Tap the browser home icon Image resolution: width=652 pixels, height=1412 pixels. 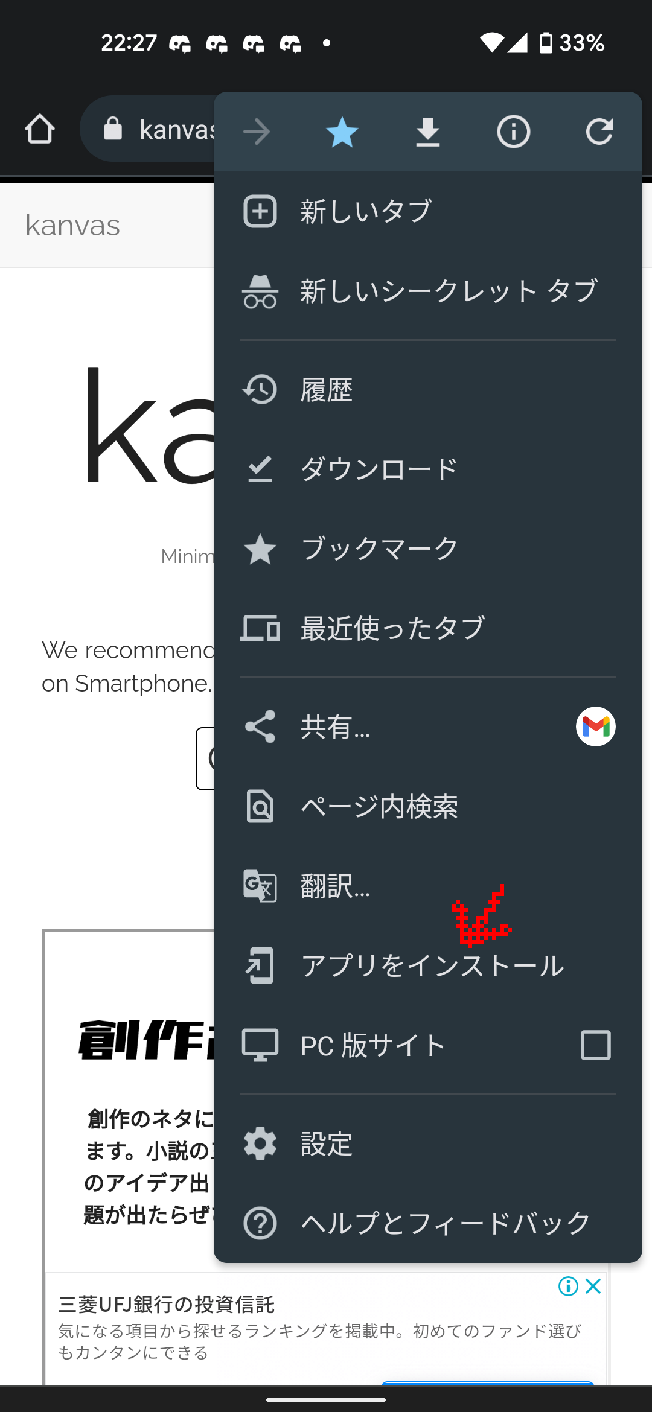pos(39,130)
